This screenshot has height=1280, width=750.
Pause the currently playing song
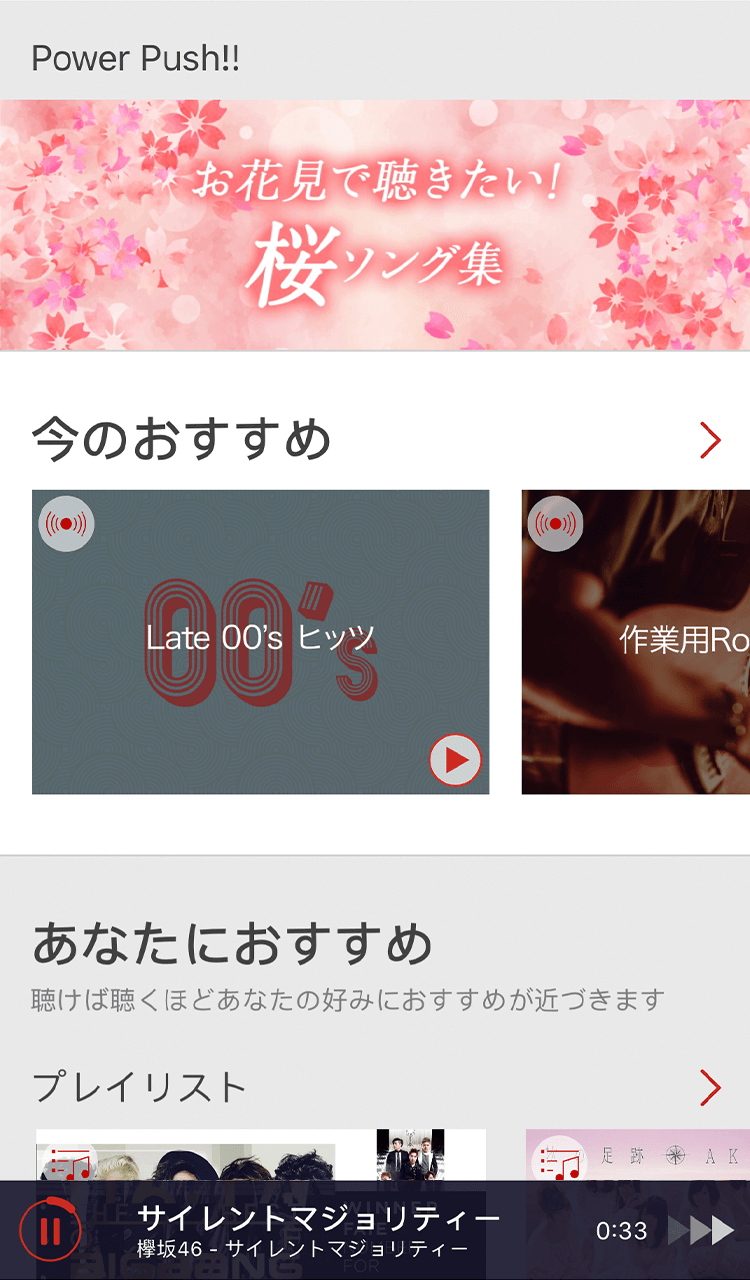click(48, 1230)
